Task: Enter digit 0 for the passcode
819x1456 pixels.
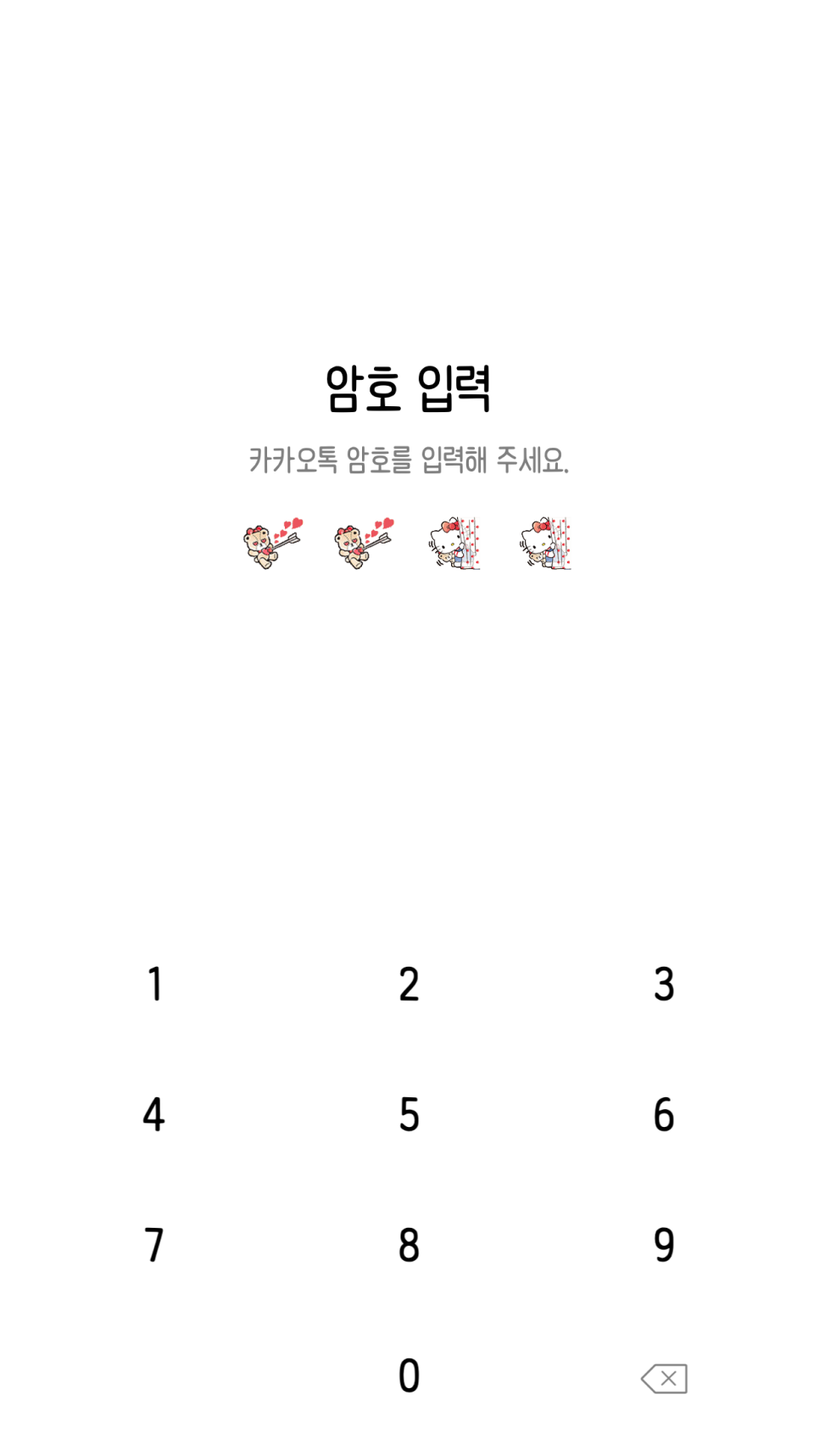Action: pos(409,1375)
